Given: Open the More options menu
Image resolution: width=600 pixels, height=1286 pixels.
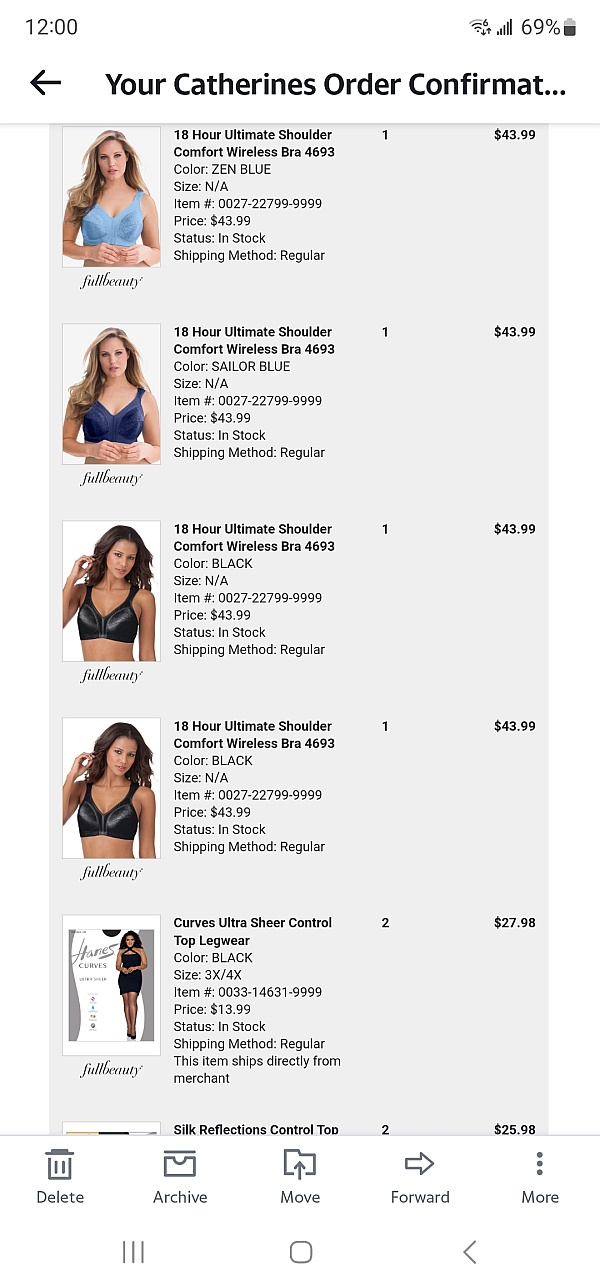Looking at the screenshot, I should pos(540,1176).
